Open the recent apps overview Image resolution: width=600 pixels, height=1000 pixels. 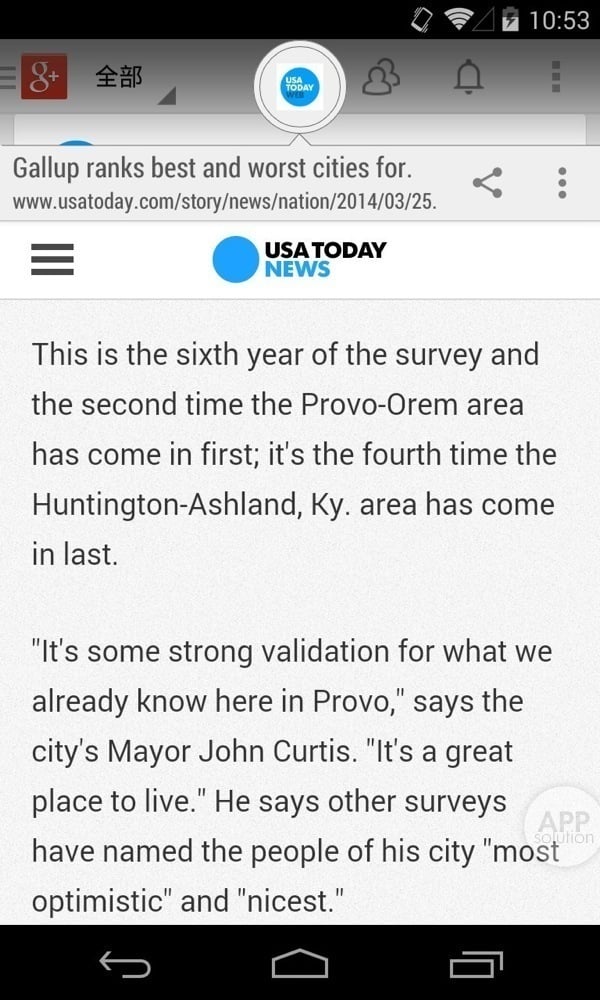pyautogui.click(x=475, y=964)
